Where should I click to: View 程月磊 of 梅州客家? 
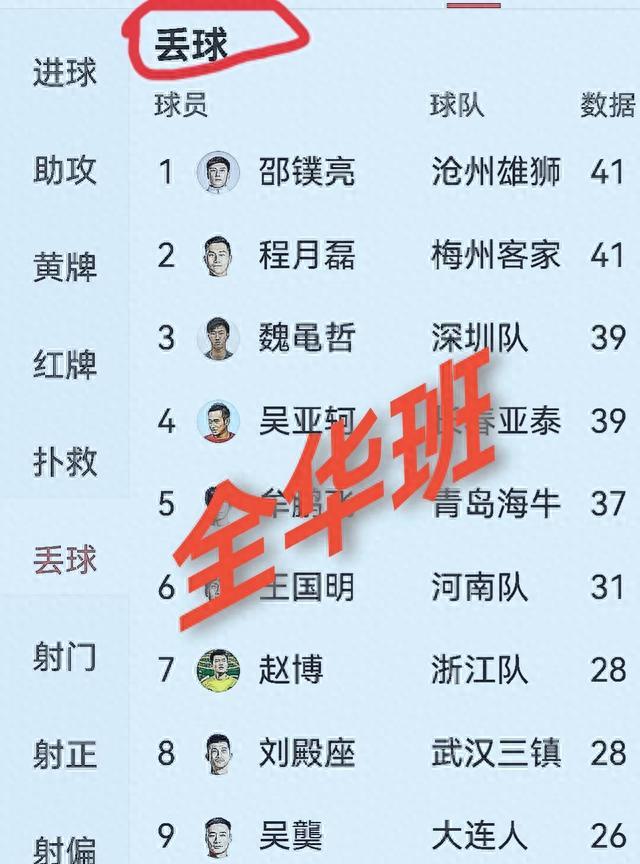click(x=307, y=255)
